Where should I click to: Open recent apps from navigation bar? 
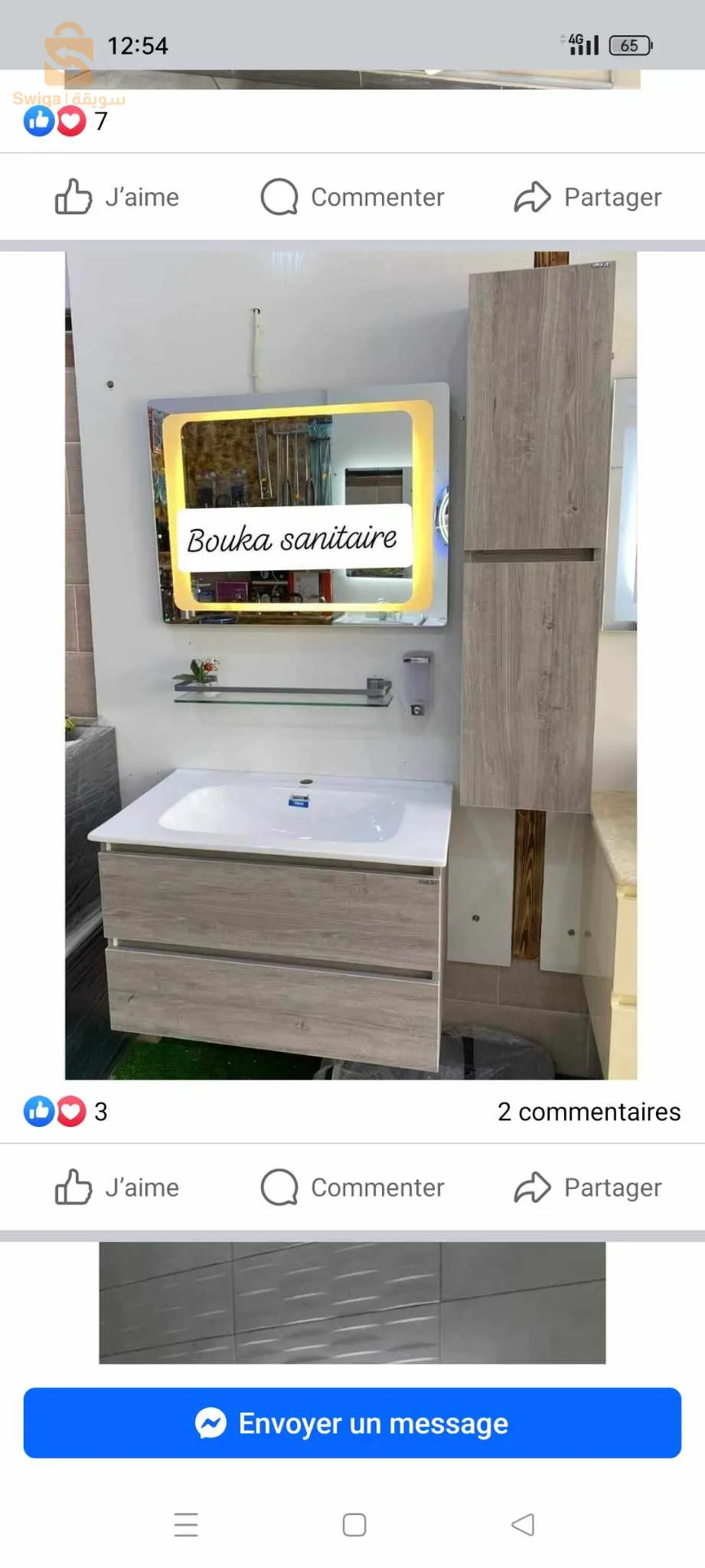pos(186,1524)
